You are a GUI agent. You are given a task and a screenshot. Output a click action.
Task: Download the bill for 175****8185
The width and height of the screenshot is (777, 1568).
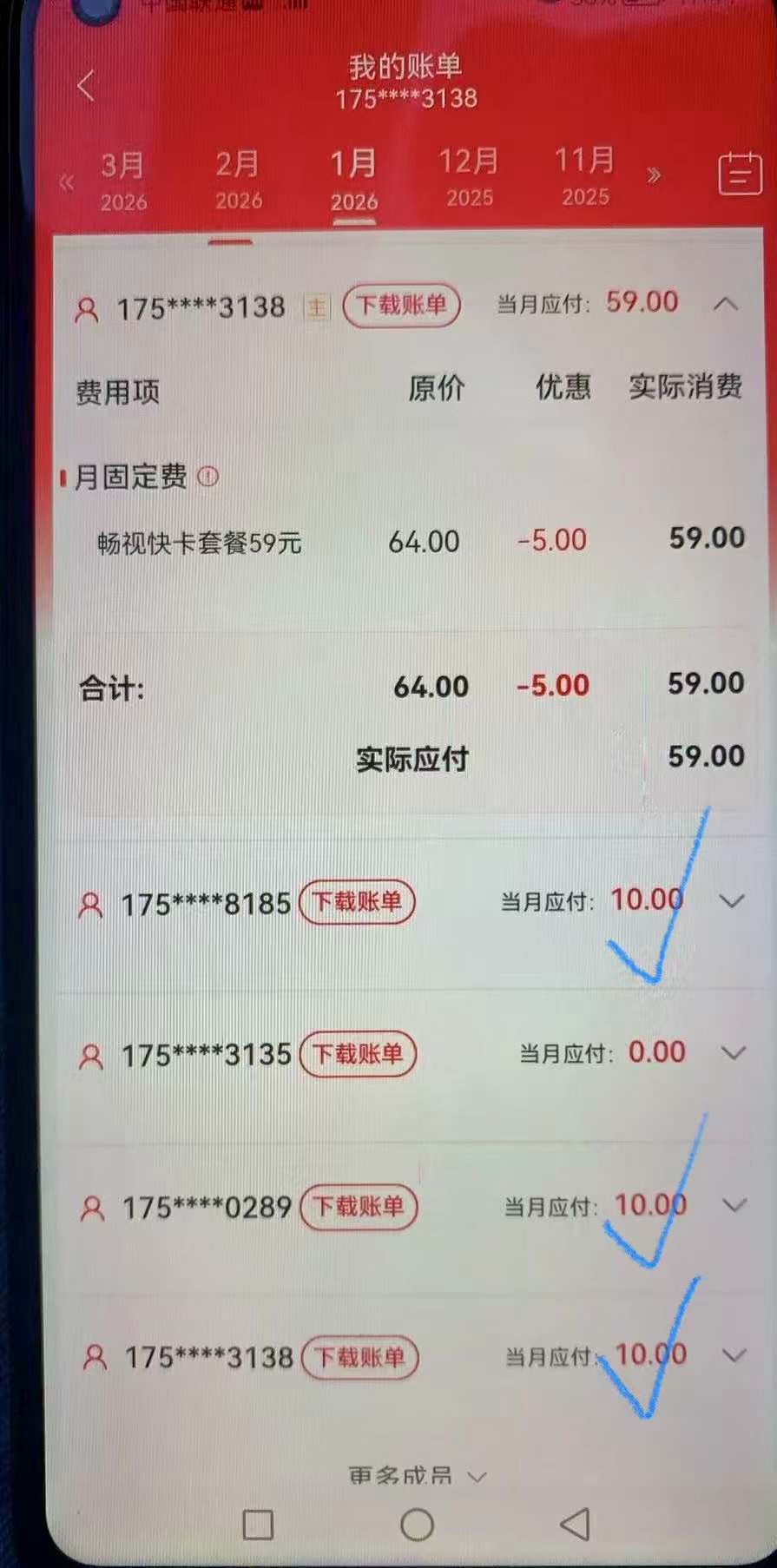357,902
